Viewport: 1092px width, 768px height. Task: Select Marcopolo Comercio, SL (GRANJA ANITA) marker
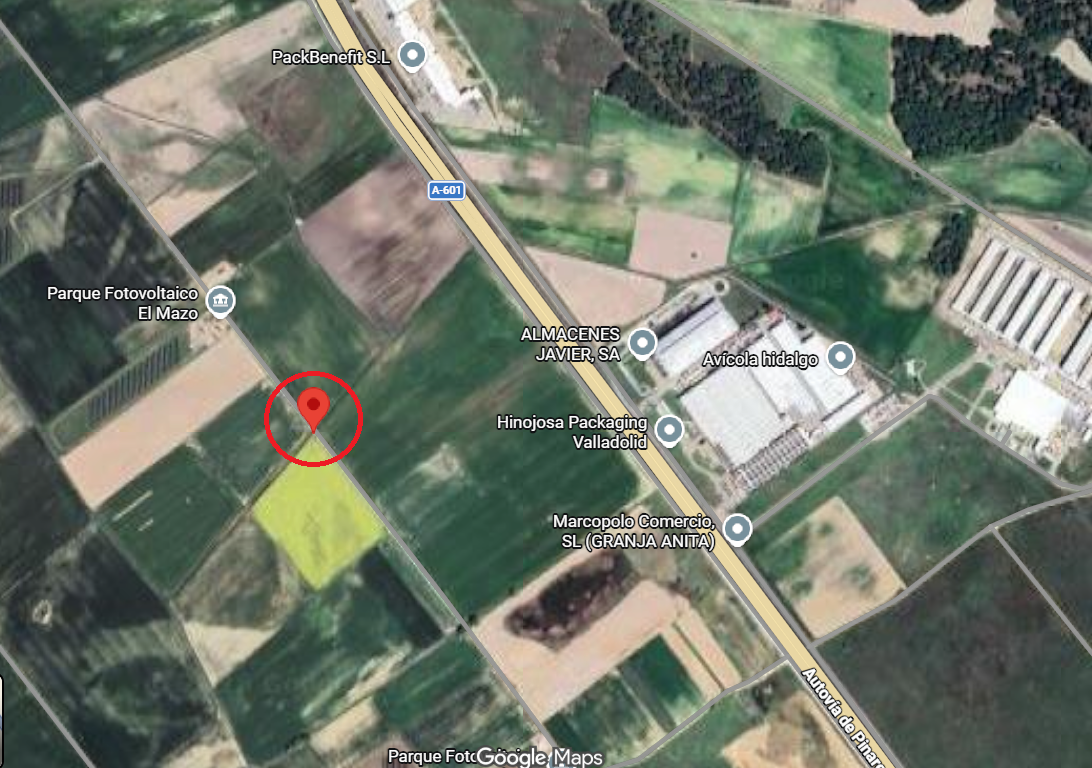click(x=738, y=529)
